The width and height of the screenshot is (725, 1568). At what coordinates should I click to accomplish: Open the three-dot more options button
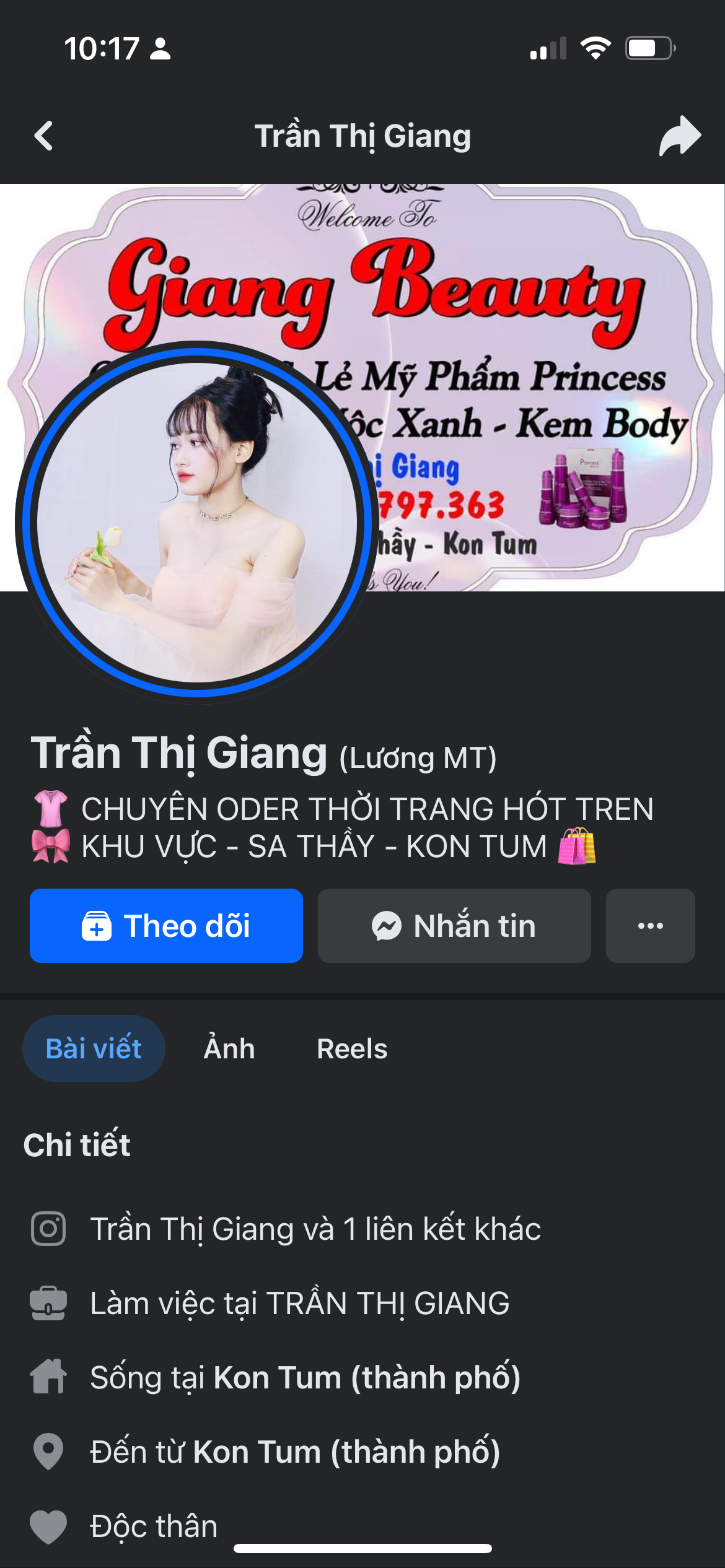coord(650,926)
